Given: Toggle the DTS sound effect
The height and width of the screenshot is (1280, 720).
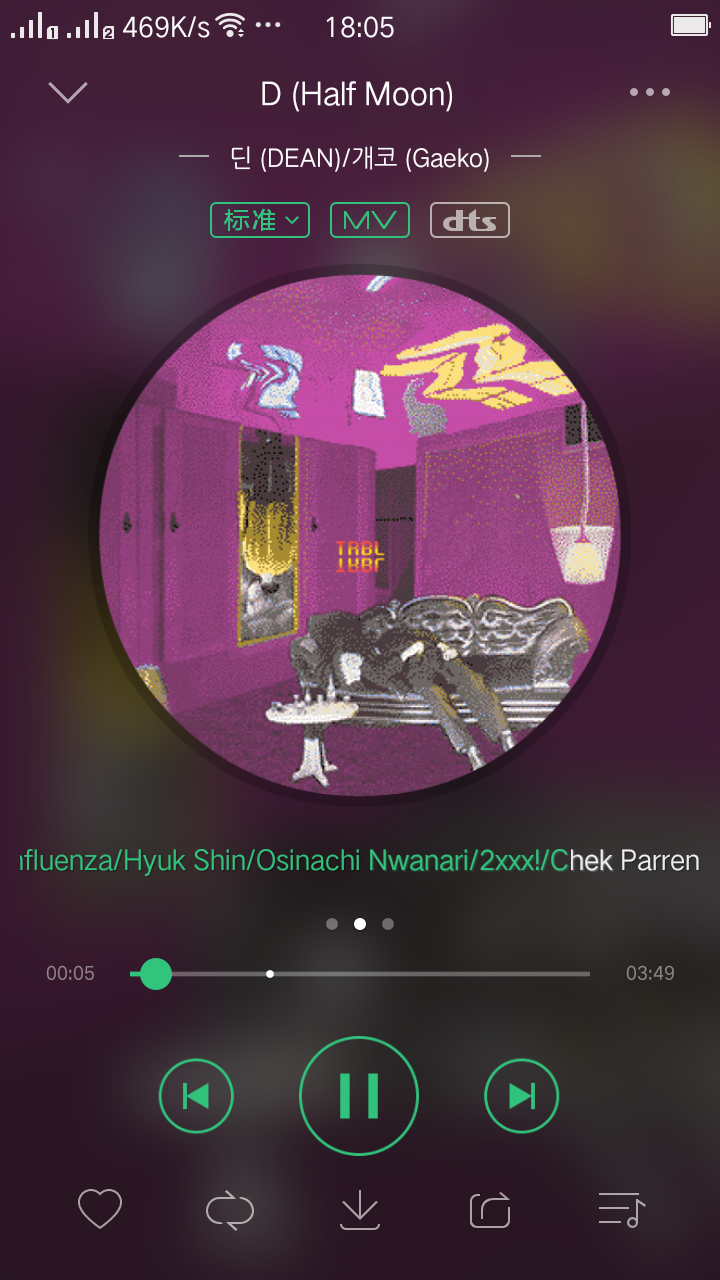Looking at the screenshot, I should tap(470, 220).
